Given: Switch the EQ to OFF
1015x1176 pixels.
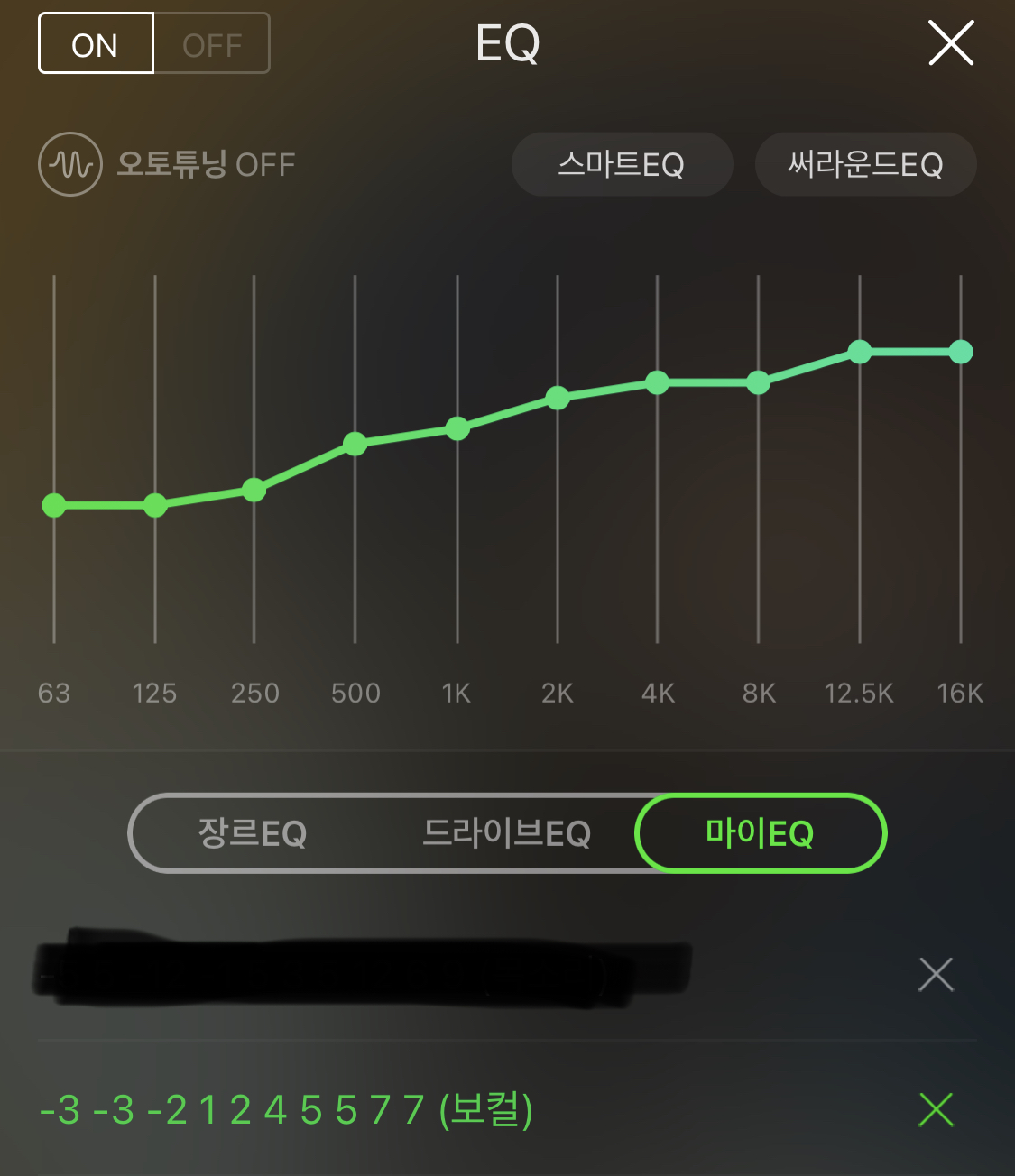Looking at the screenshot, I should point(212,43).
